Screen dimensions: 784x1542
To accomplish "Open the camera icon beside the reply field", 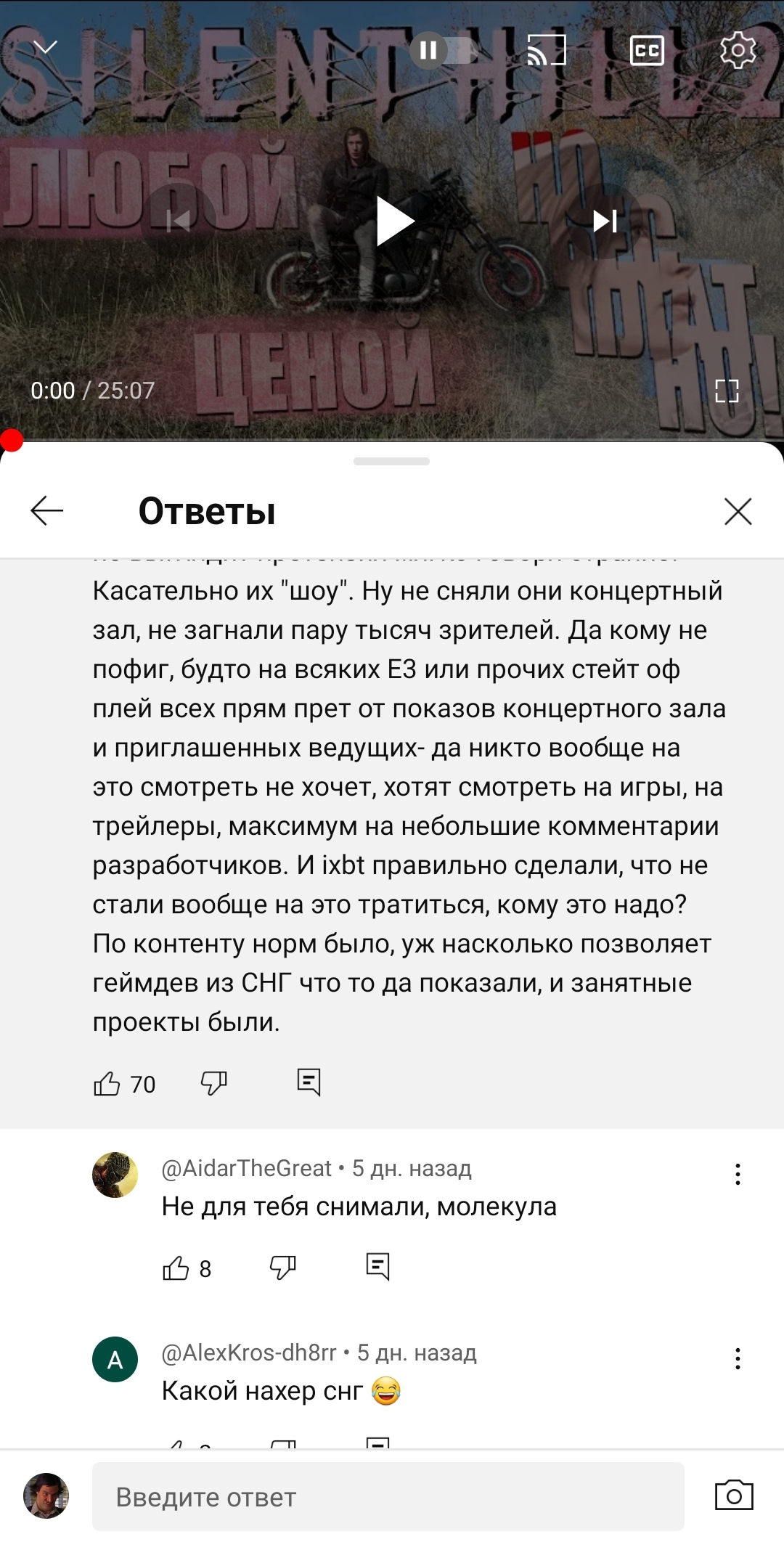I will point(734,1496).
